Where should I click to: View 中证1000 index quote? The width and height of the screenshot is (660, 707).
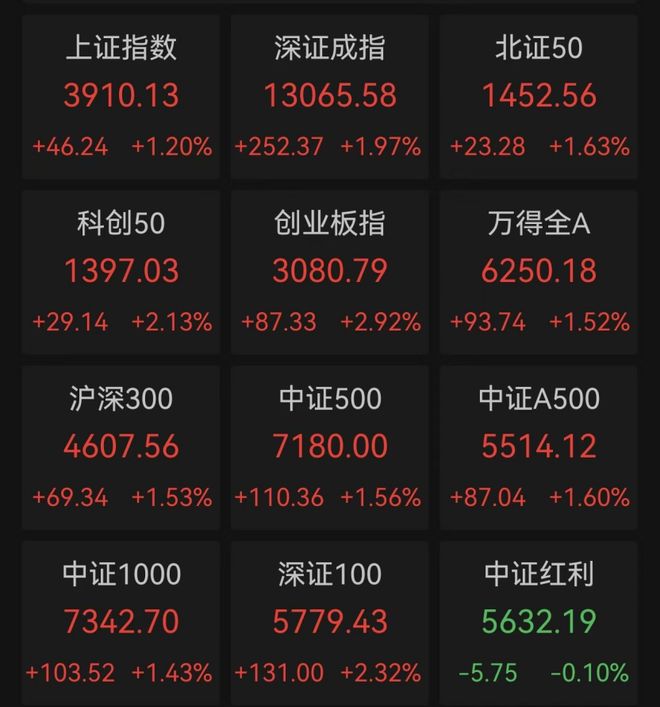click(x=121, y=621)
